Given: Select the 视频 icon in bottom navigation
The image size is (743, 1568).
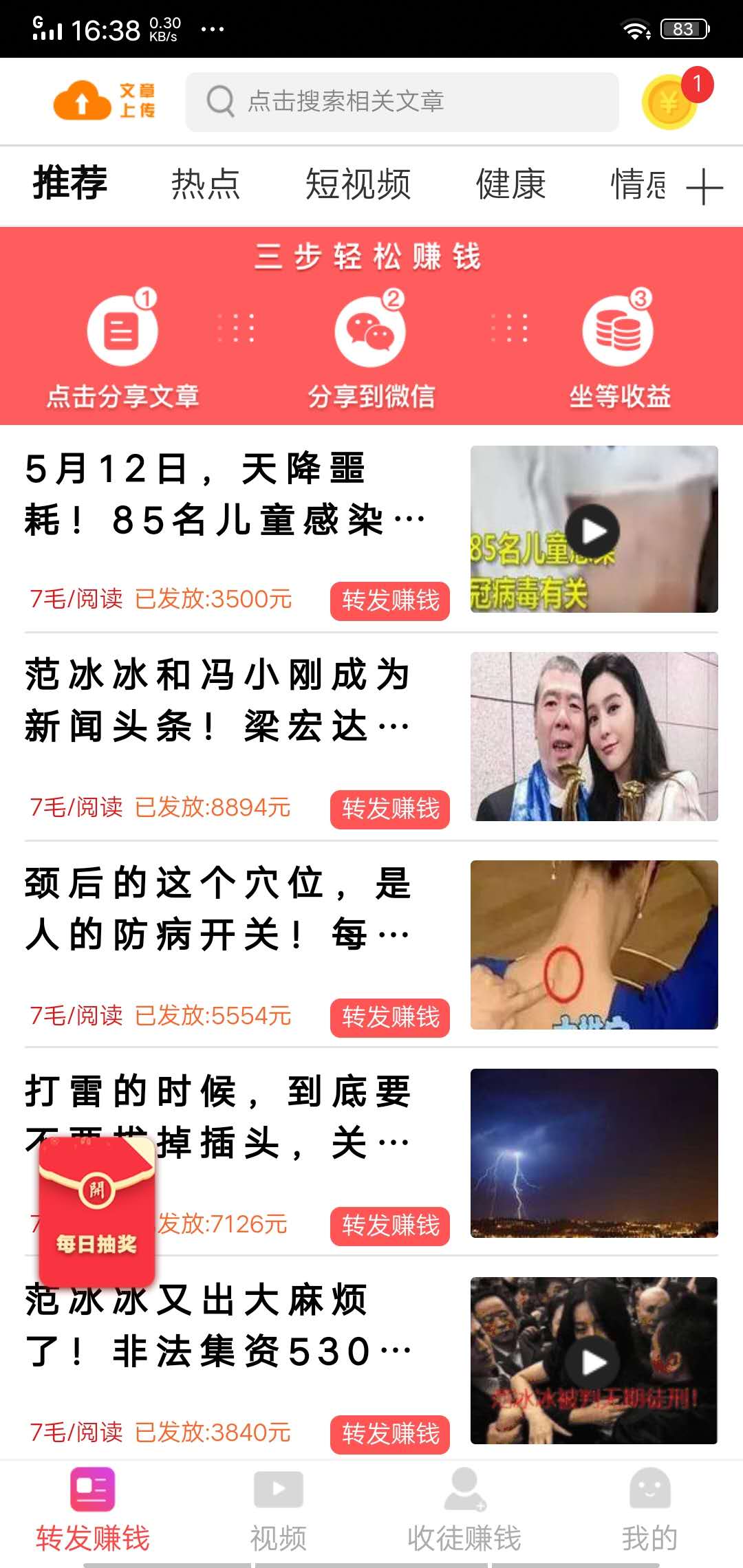Looking at the screenshot, I should tap(279, 1489).
